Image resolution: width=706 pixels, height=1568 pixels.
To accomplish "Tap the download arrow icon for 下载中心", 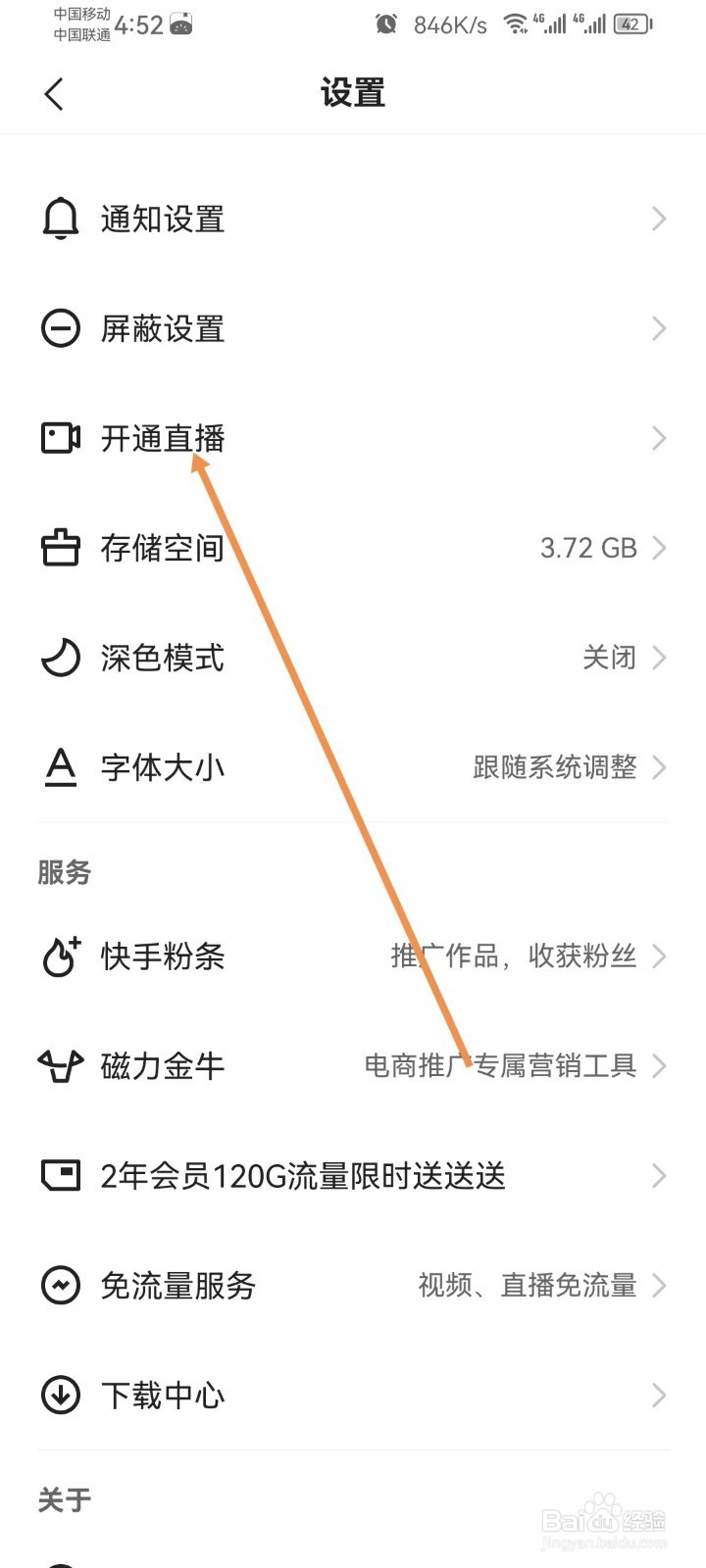I will click(60, 1395).
